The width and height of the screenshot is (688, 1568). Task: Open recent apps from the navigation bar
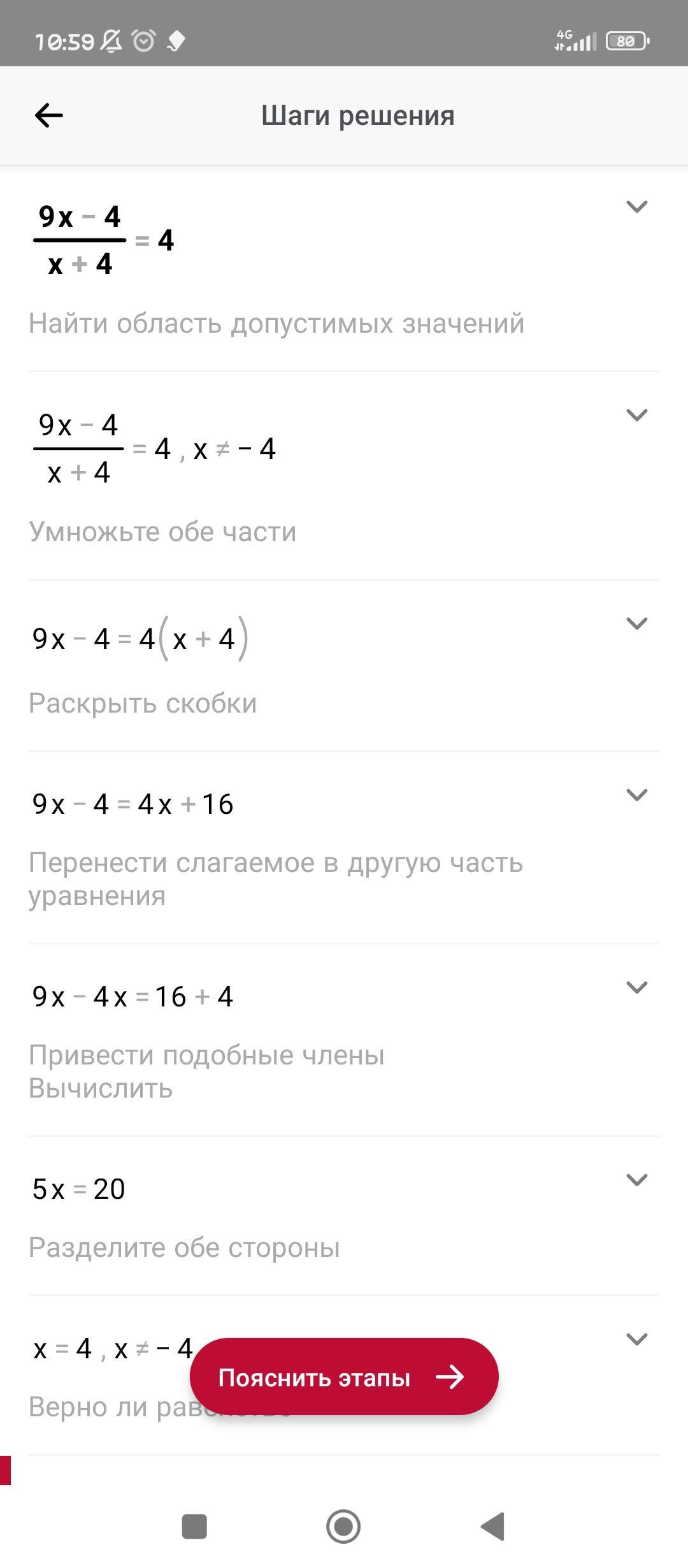[194, 1527]
